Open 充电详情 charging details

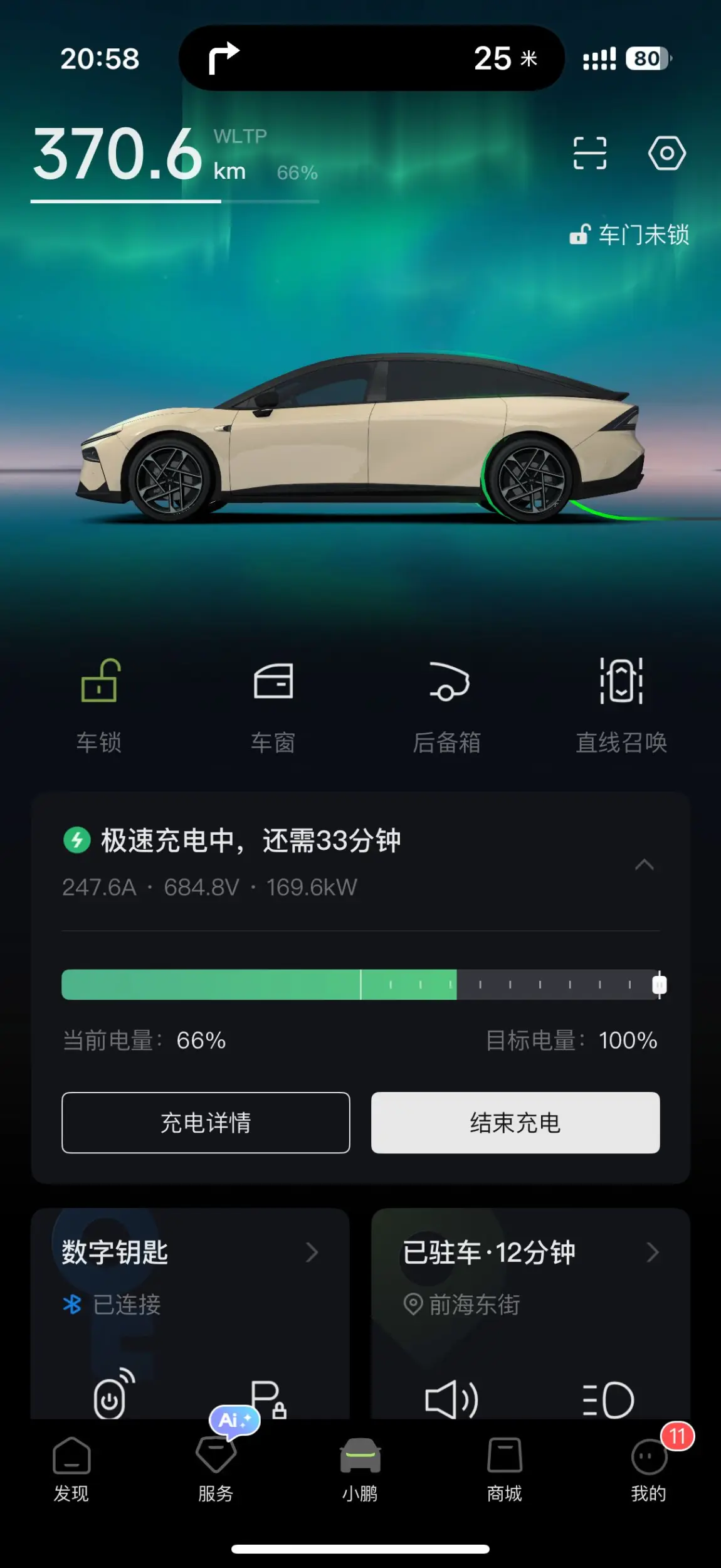(x=206, y=1123)
